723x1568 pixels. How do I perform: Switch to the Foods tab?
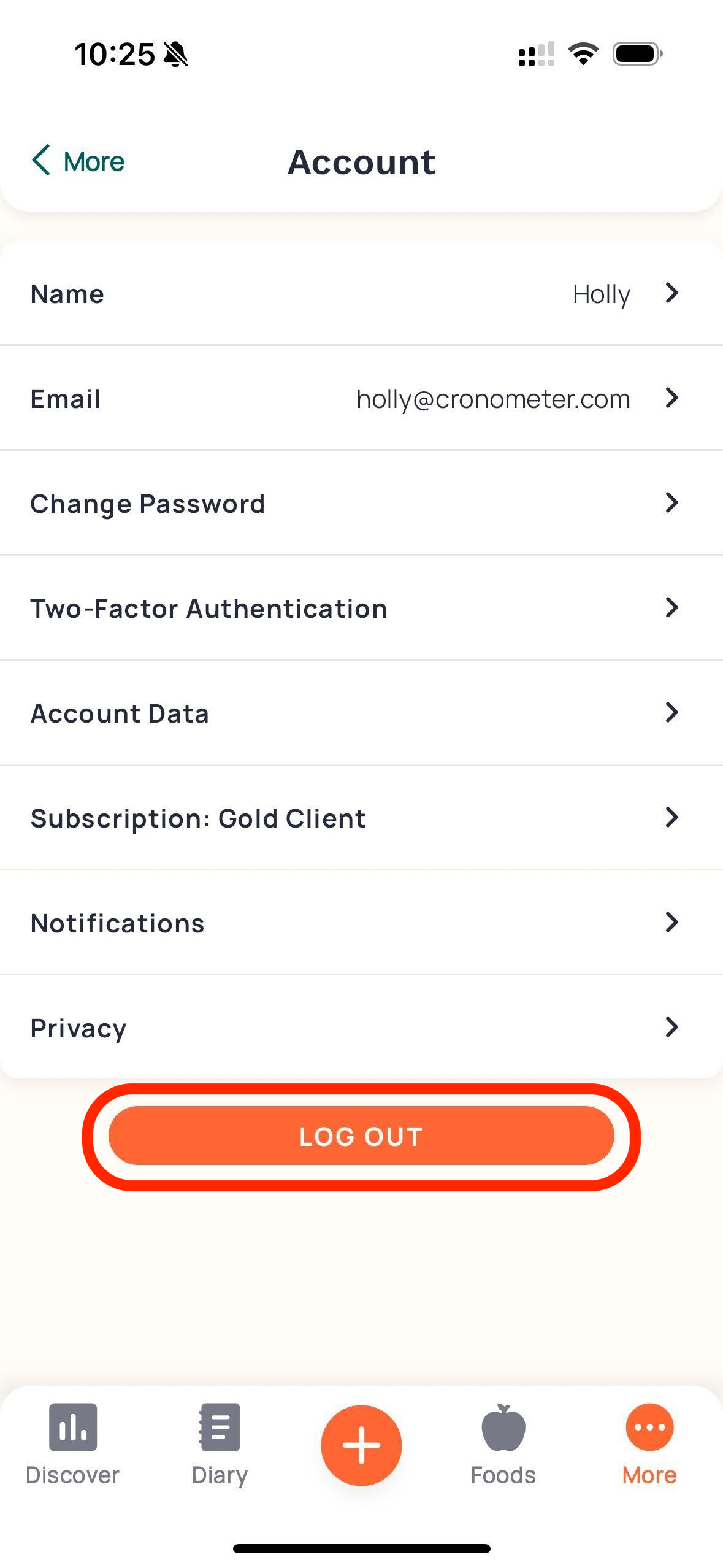(x=503, y=1444)
